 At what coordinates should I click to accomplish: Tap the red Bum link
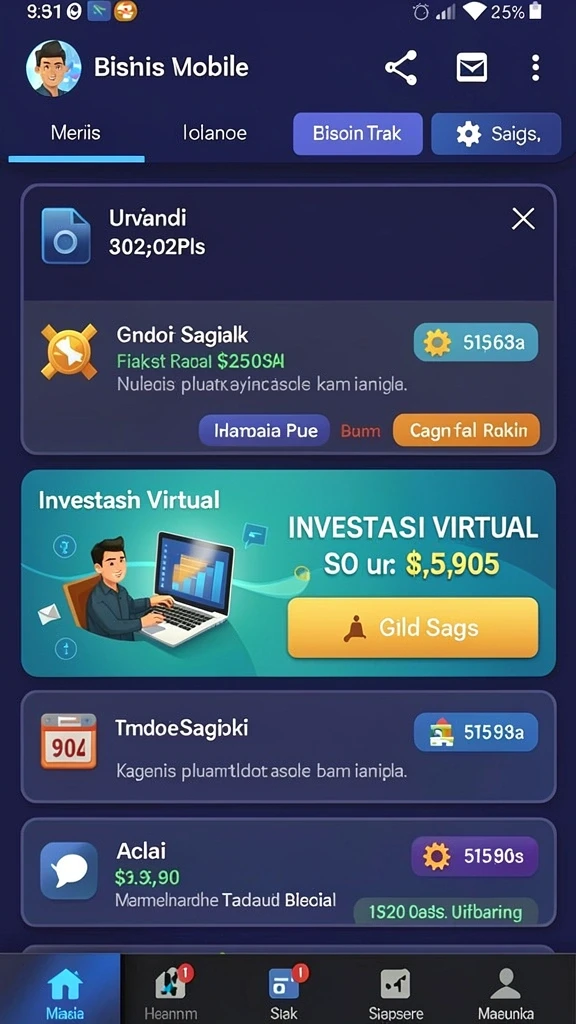coord(360,431)
